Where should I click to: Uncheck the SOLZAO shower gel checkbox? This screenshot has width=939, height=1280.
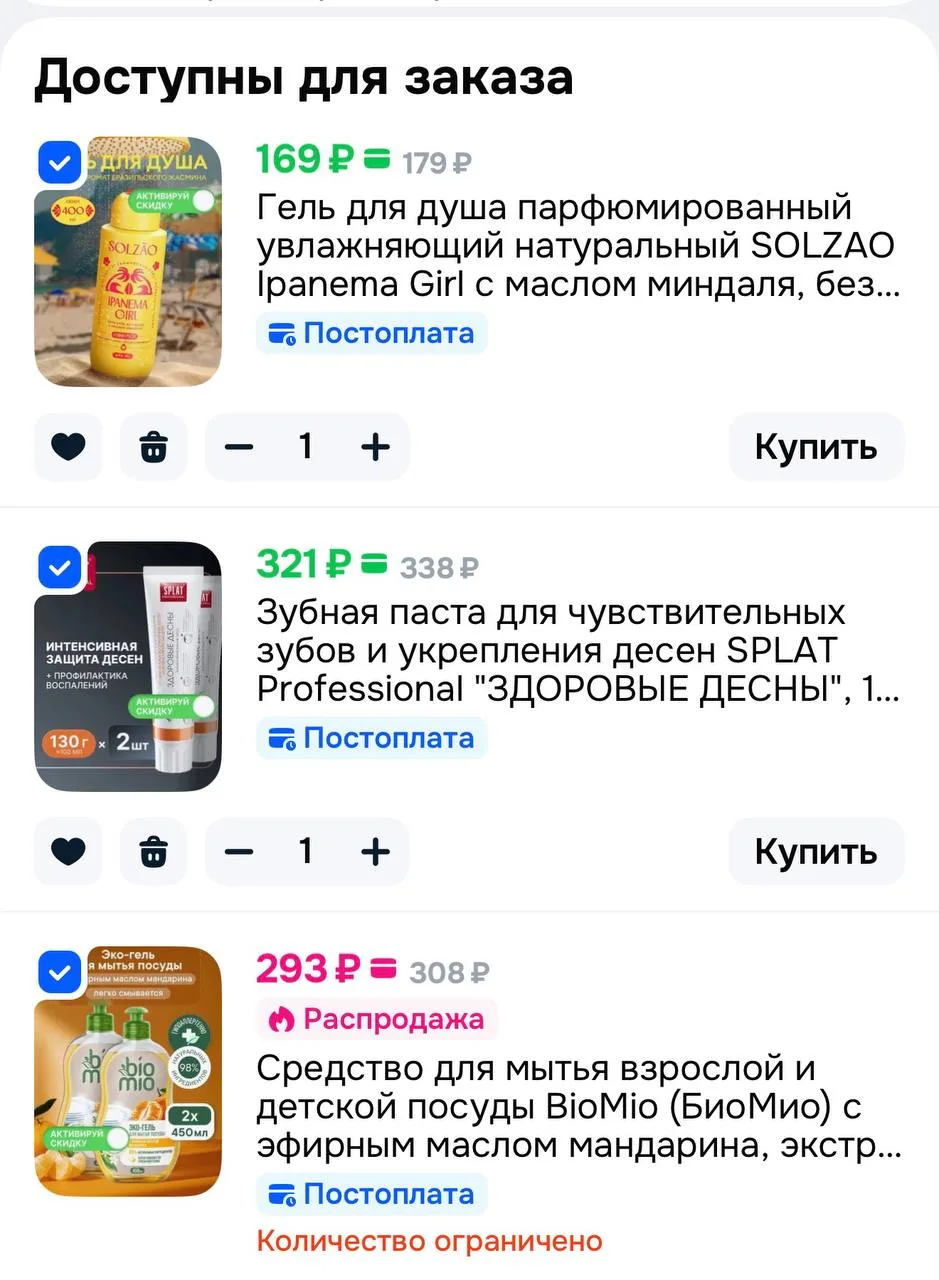59,163
